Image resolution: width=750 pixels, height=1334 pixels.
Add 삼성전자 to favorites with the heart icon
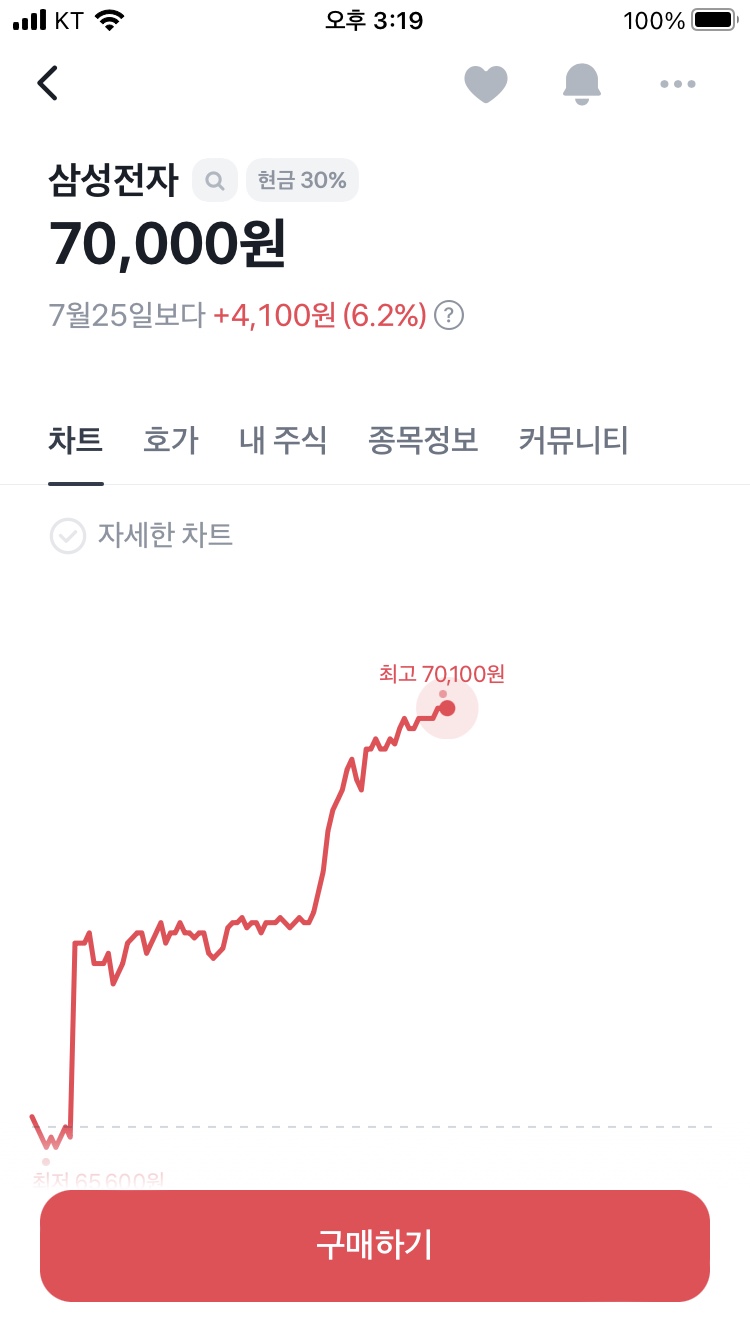click(486, 84)
